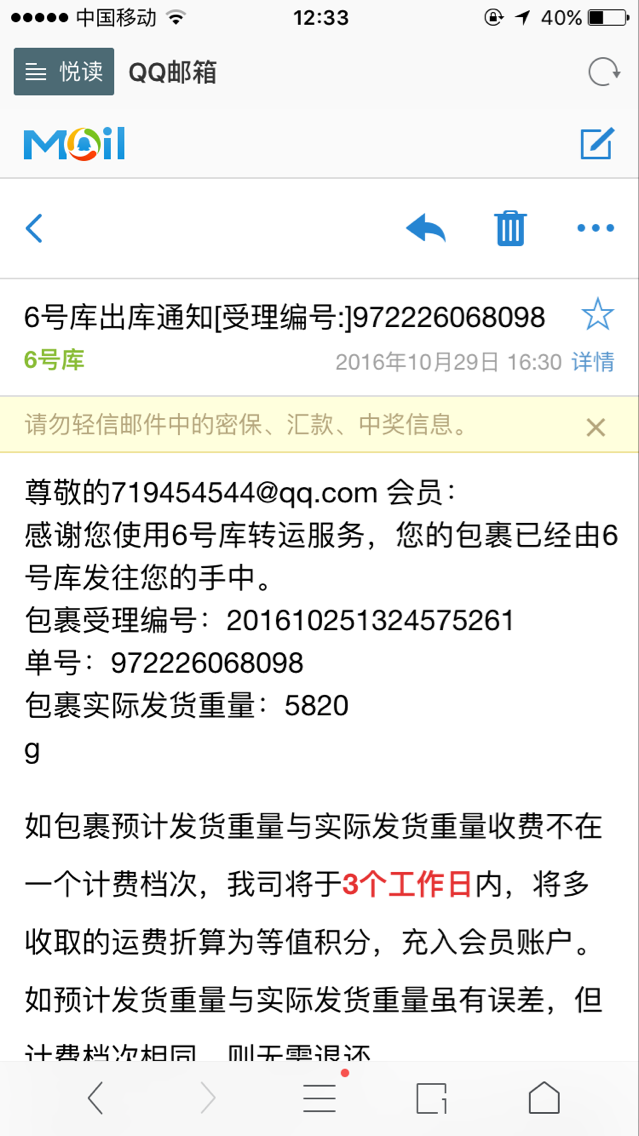The width and height of the screenshot is (639, 1136).
Task: Open the browser tabs switcher
Action: tap(431, 1098)
